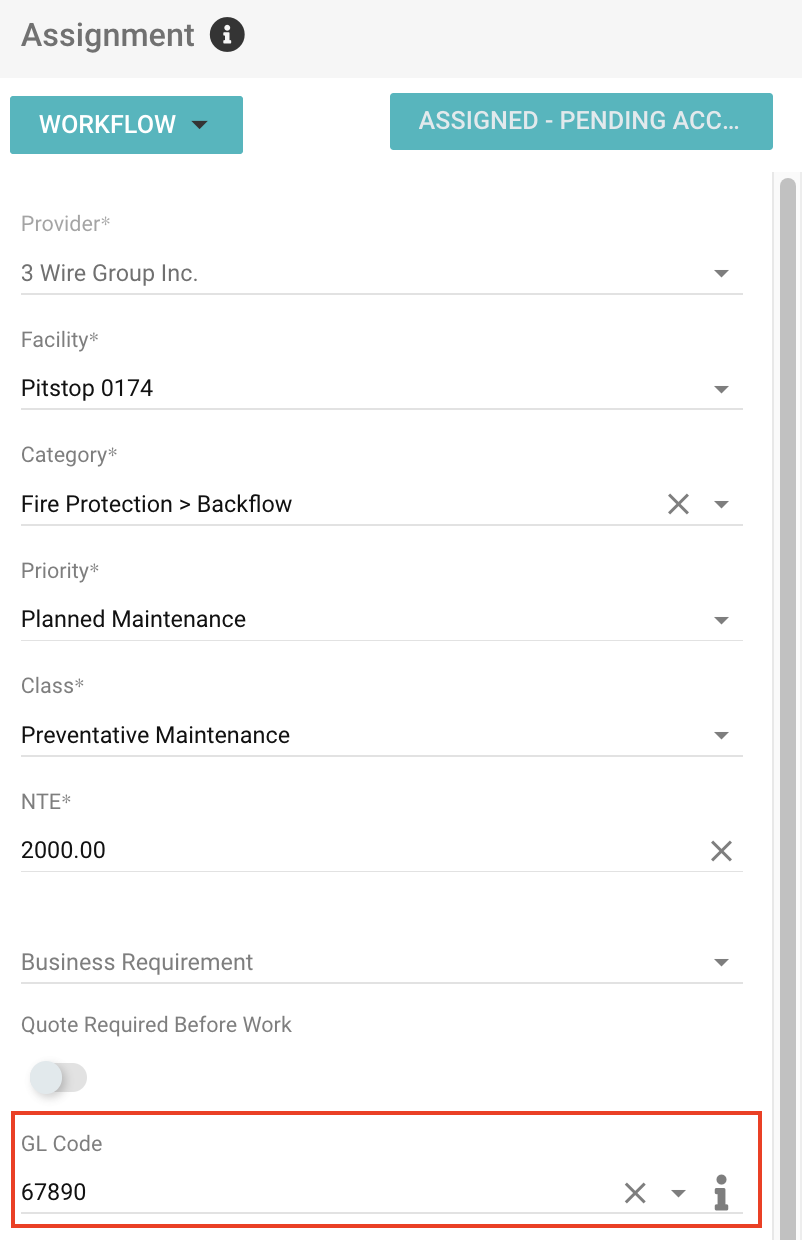802x1240 pixels.
Task: Expand the Class dropdown
Action: point(721,735)
